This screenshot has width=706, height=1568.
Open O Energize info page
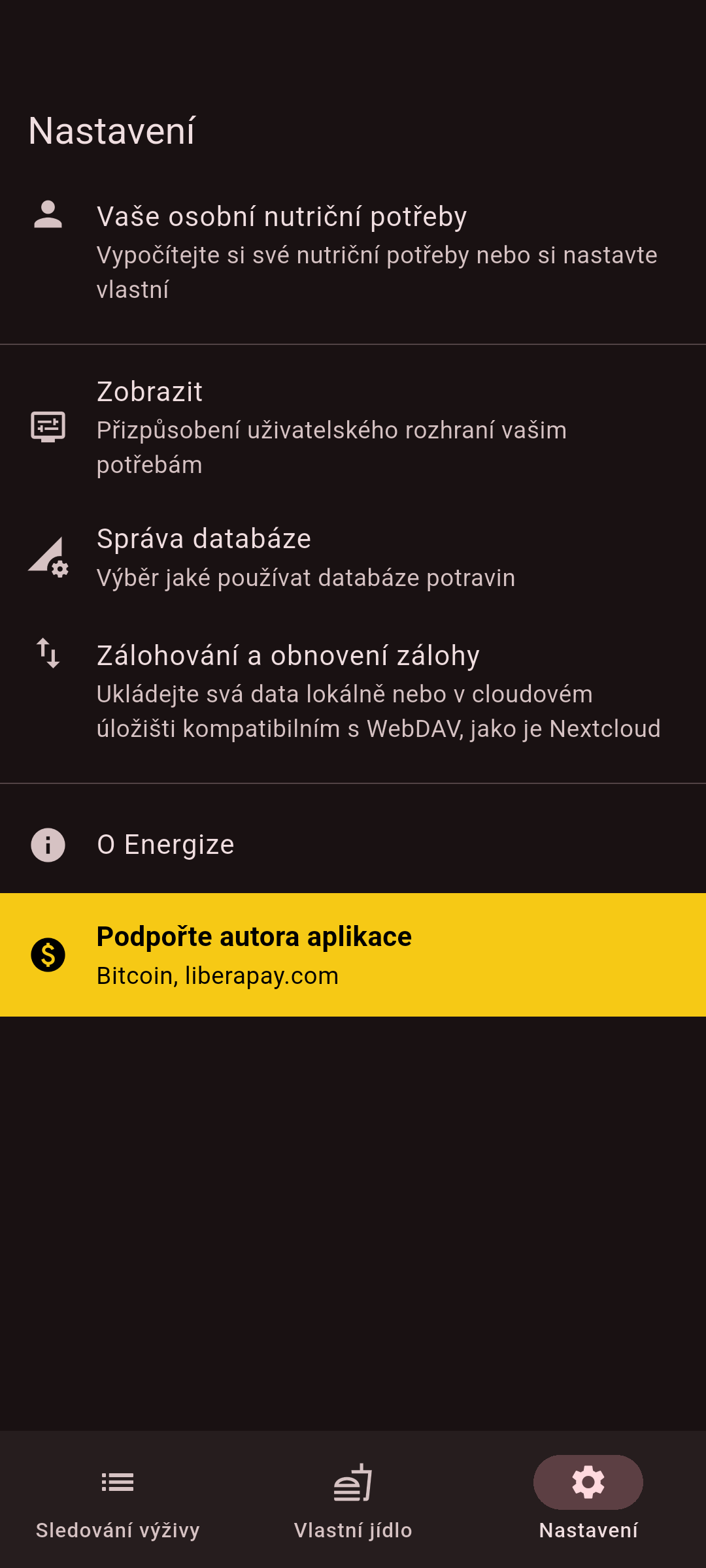pyautogui.click(x=353, y=844)
